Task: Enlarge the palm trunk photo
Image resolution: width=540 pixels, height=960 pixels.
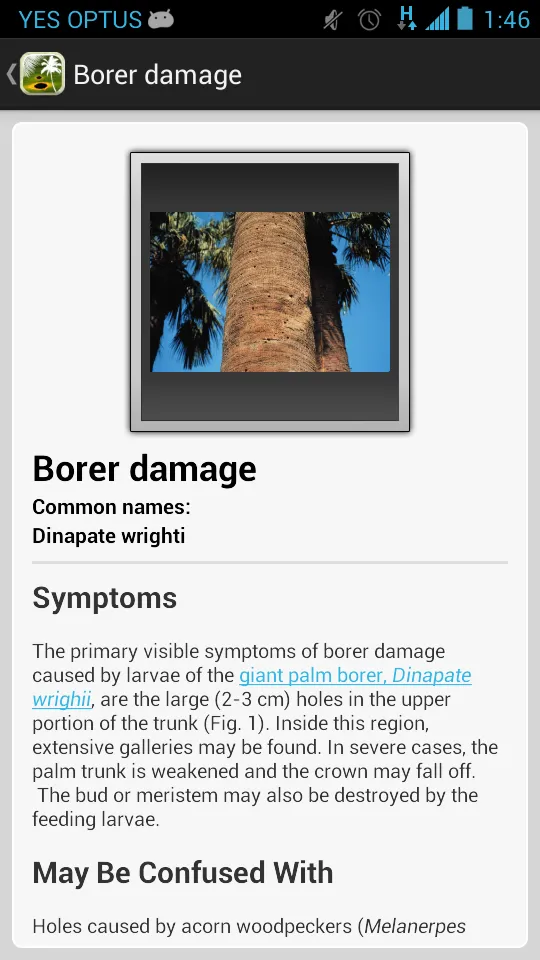Action: (x=270, y=292)
